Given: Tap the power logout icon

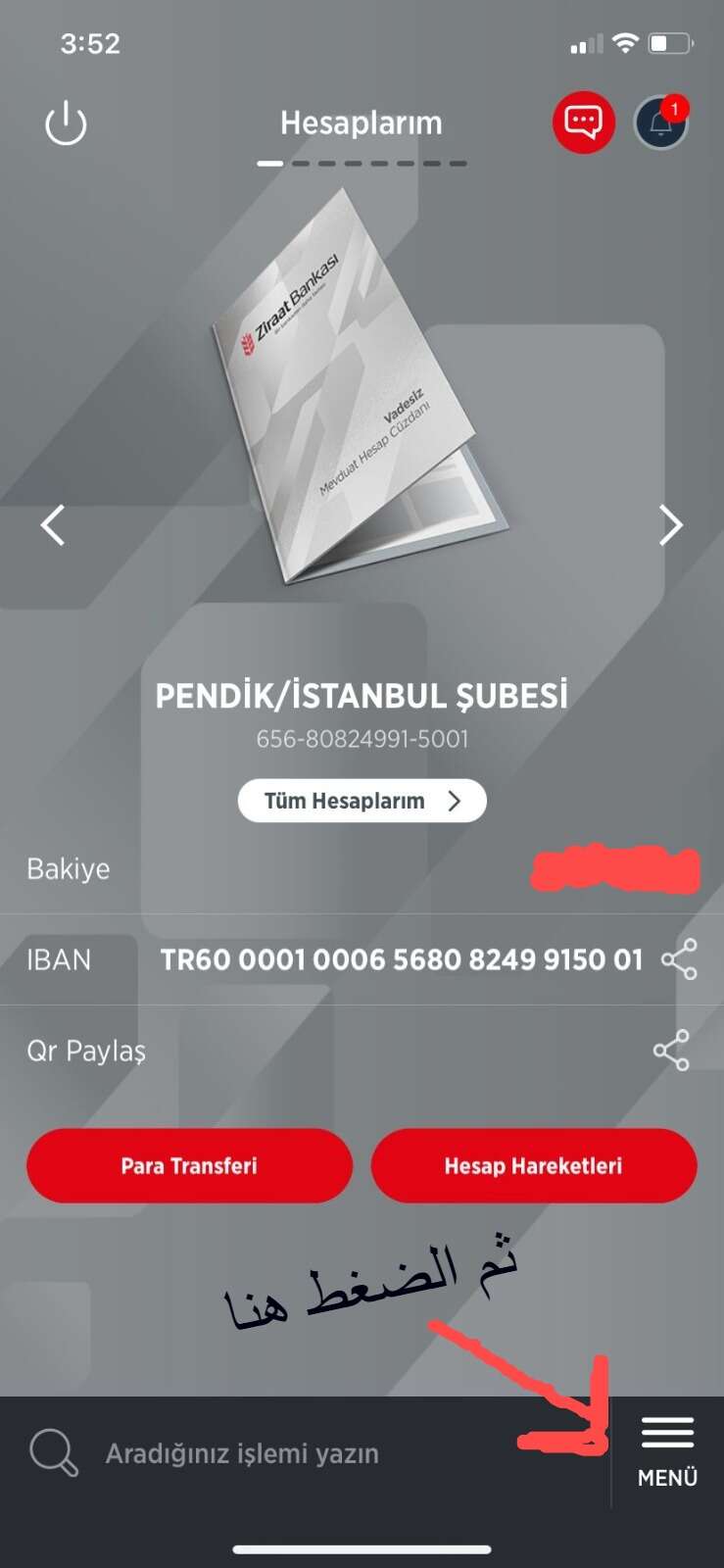Looking at the screenshot, I should pyautogui.click(x=66, y=123).
